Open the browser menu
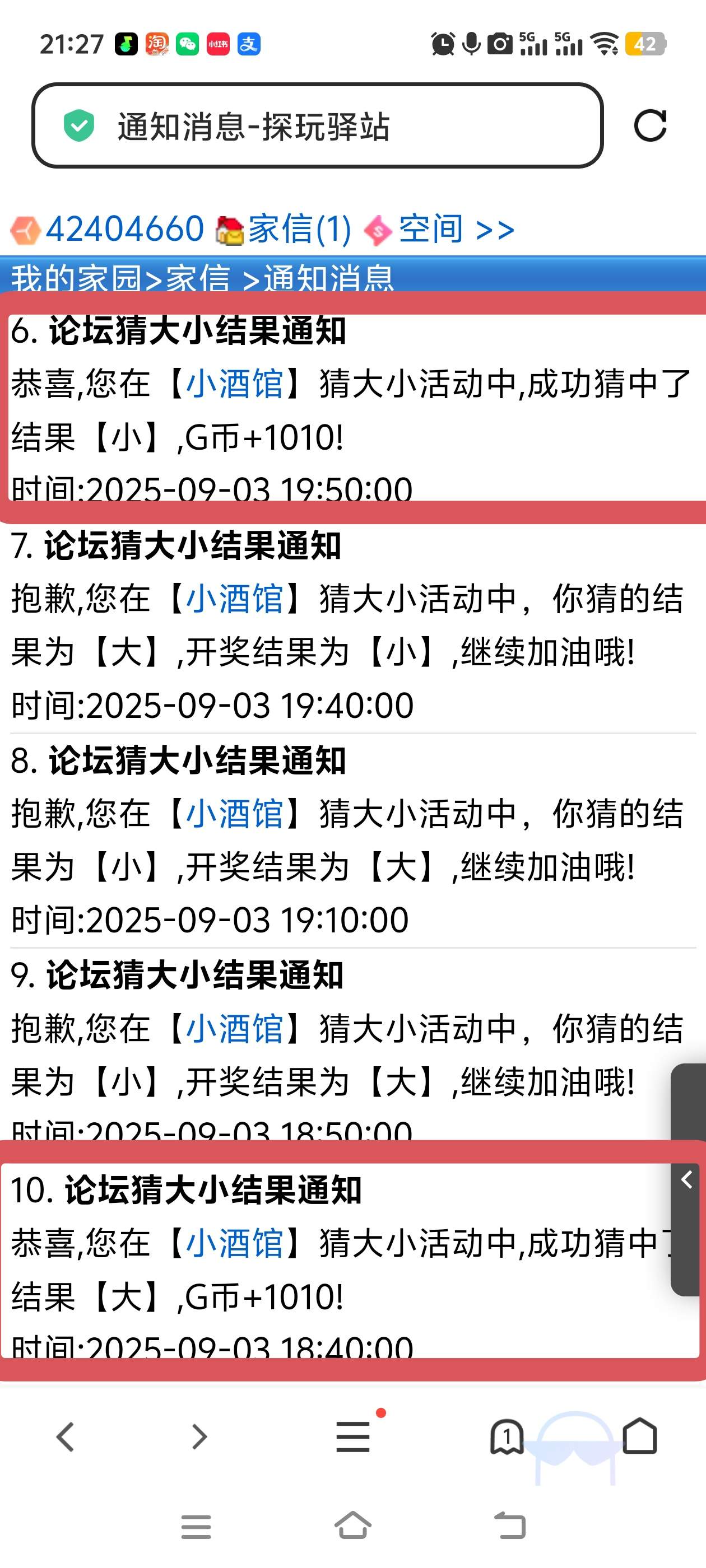Image resolution: width=706 pixels, height=1568 pixels. (354, 1436)
